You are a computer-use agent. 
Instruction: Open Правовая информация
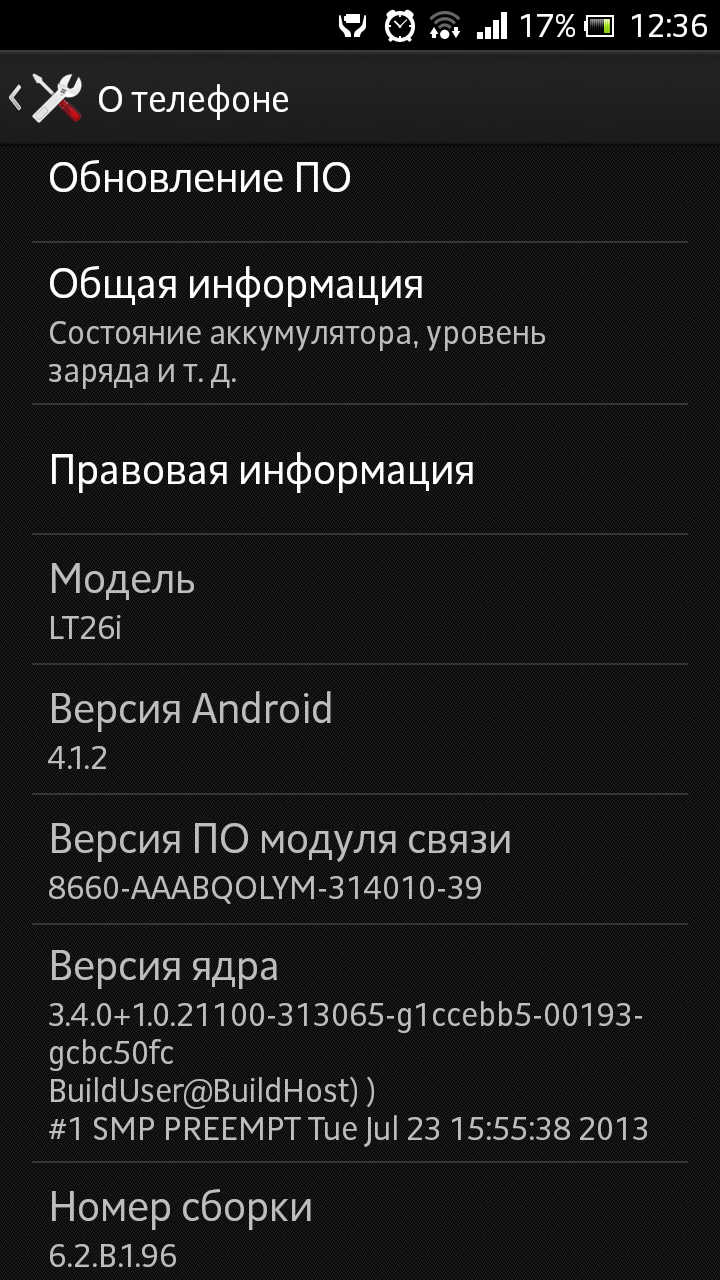360,469
